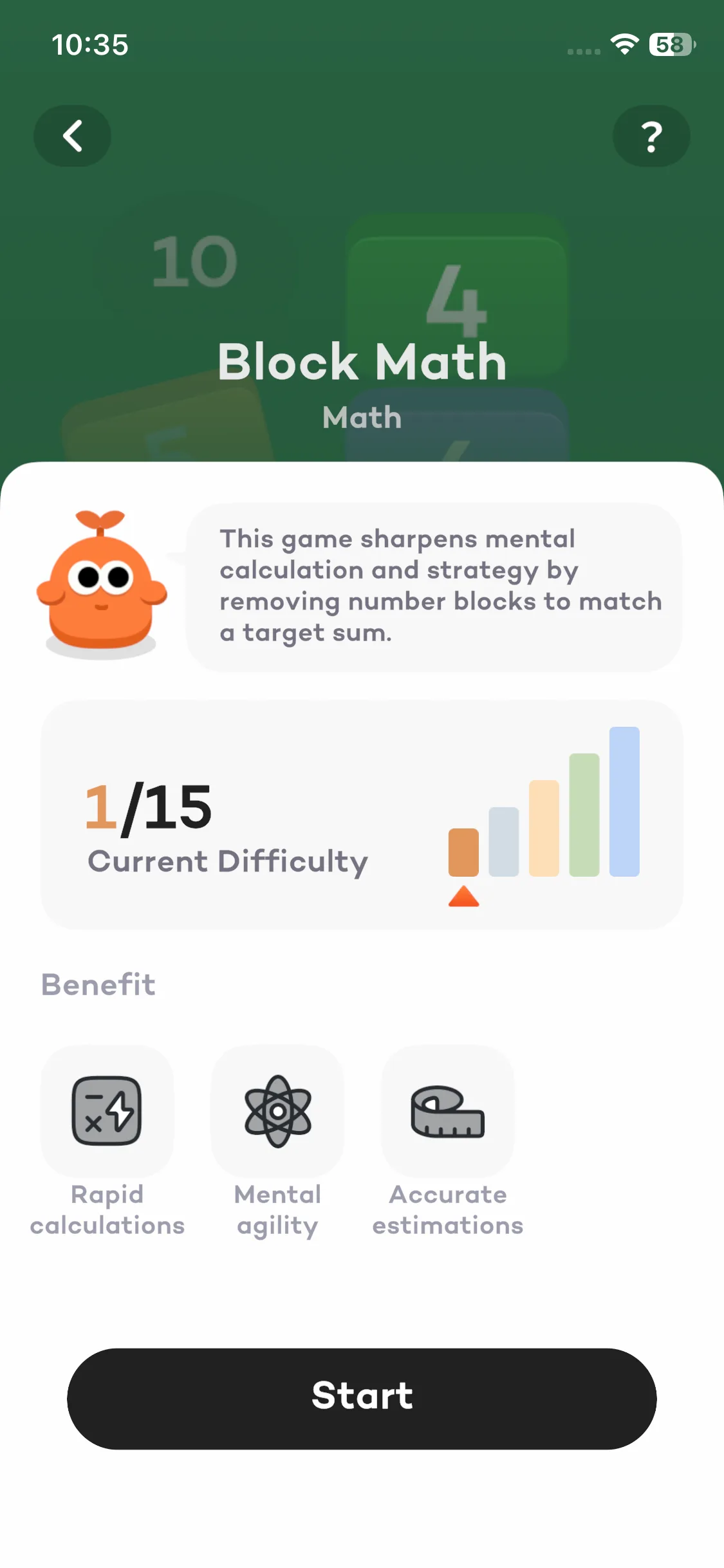Screen dimensions: 724x1568
Task: Go back using the top arrow
Action: click(72, 136)
